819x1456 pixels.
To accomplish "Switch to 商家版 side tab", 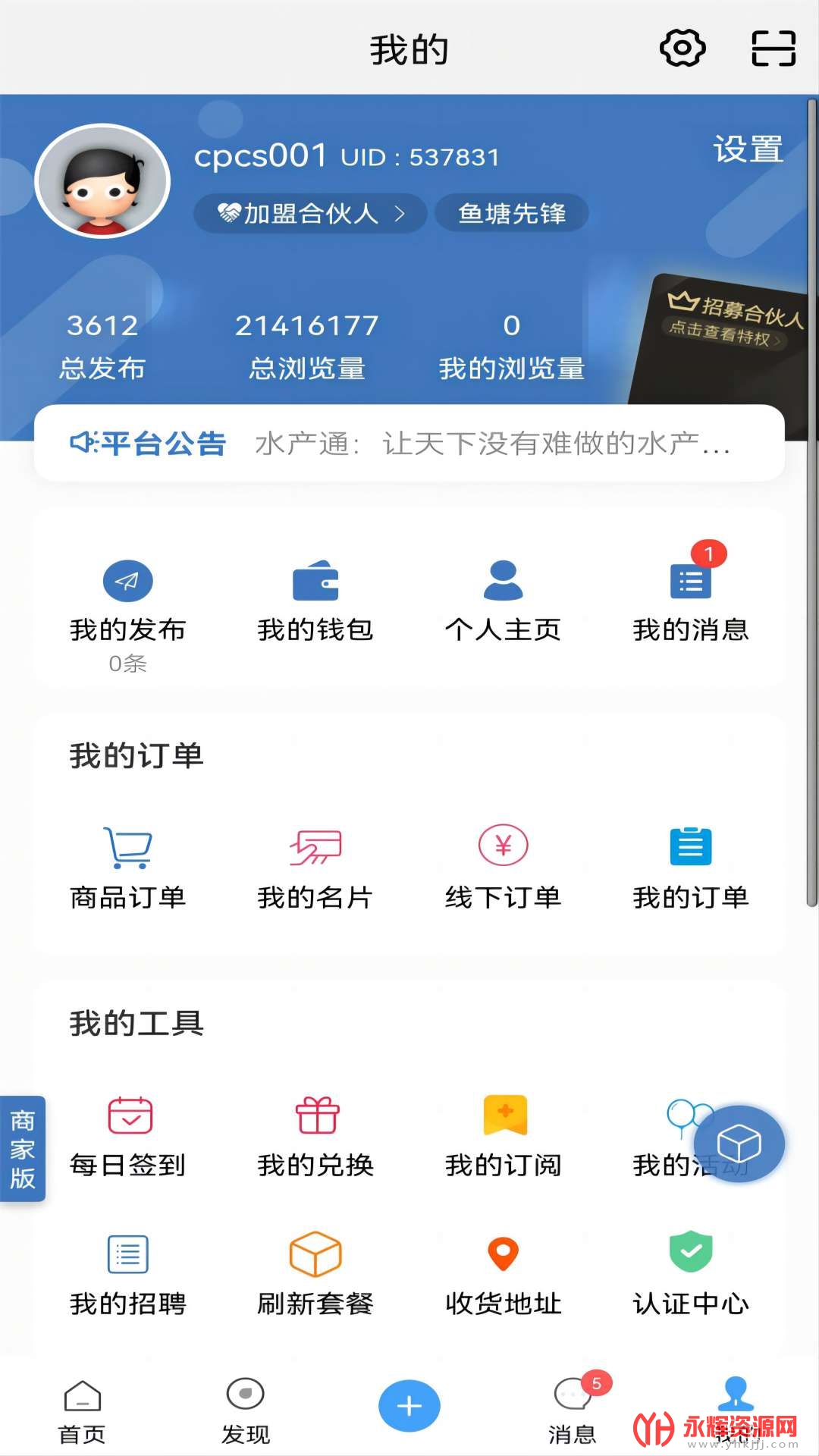I will coord(23,1149).
